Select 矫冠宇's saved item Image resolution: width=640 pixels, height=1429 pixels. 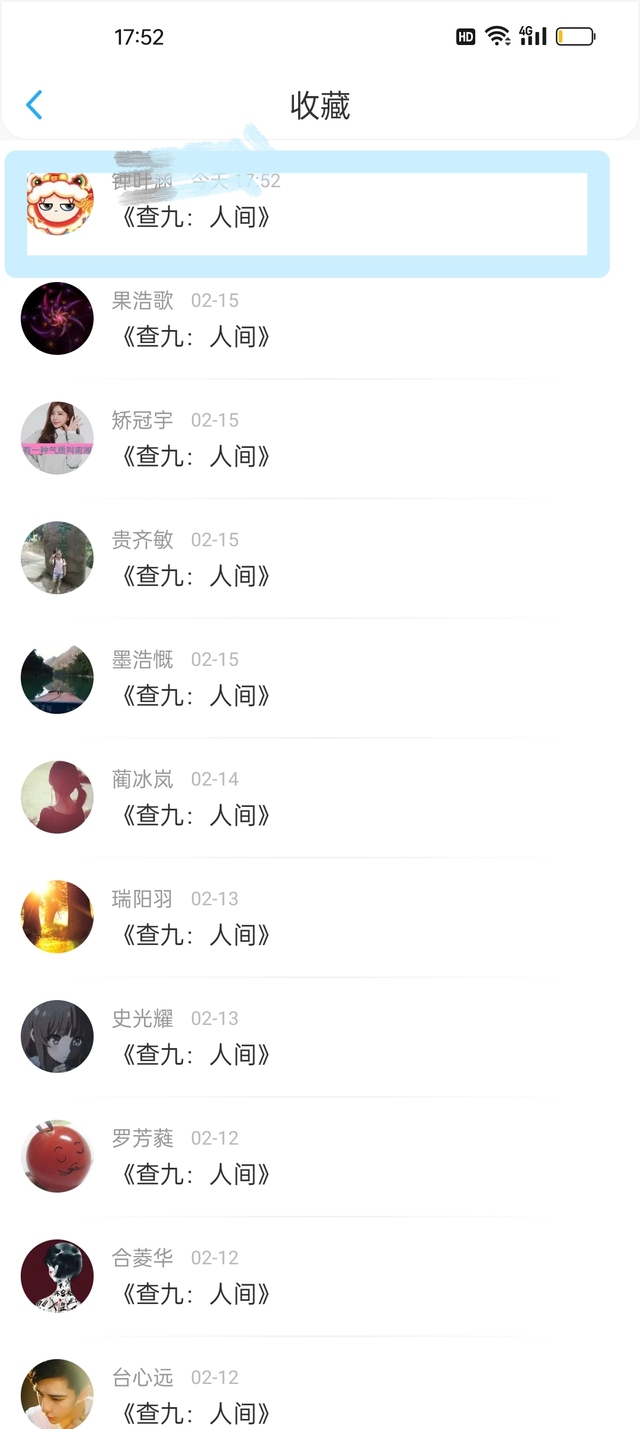(300, 440)
